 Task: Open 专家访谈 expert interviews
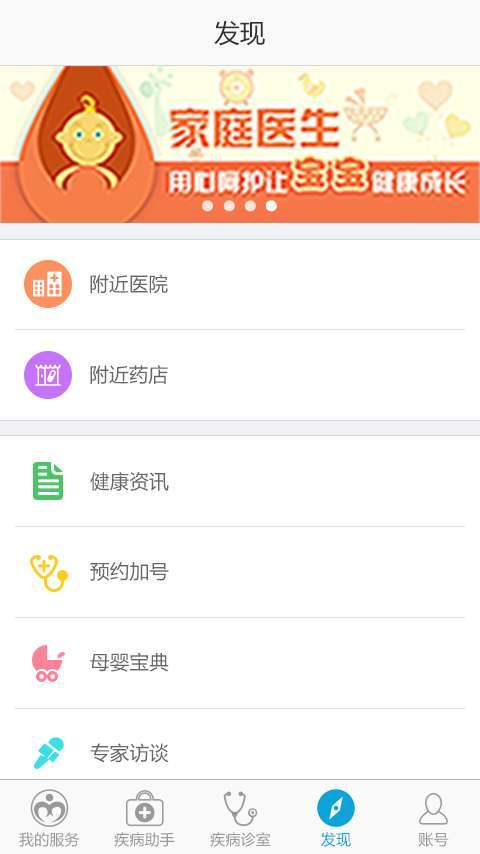pos(240,745)
